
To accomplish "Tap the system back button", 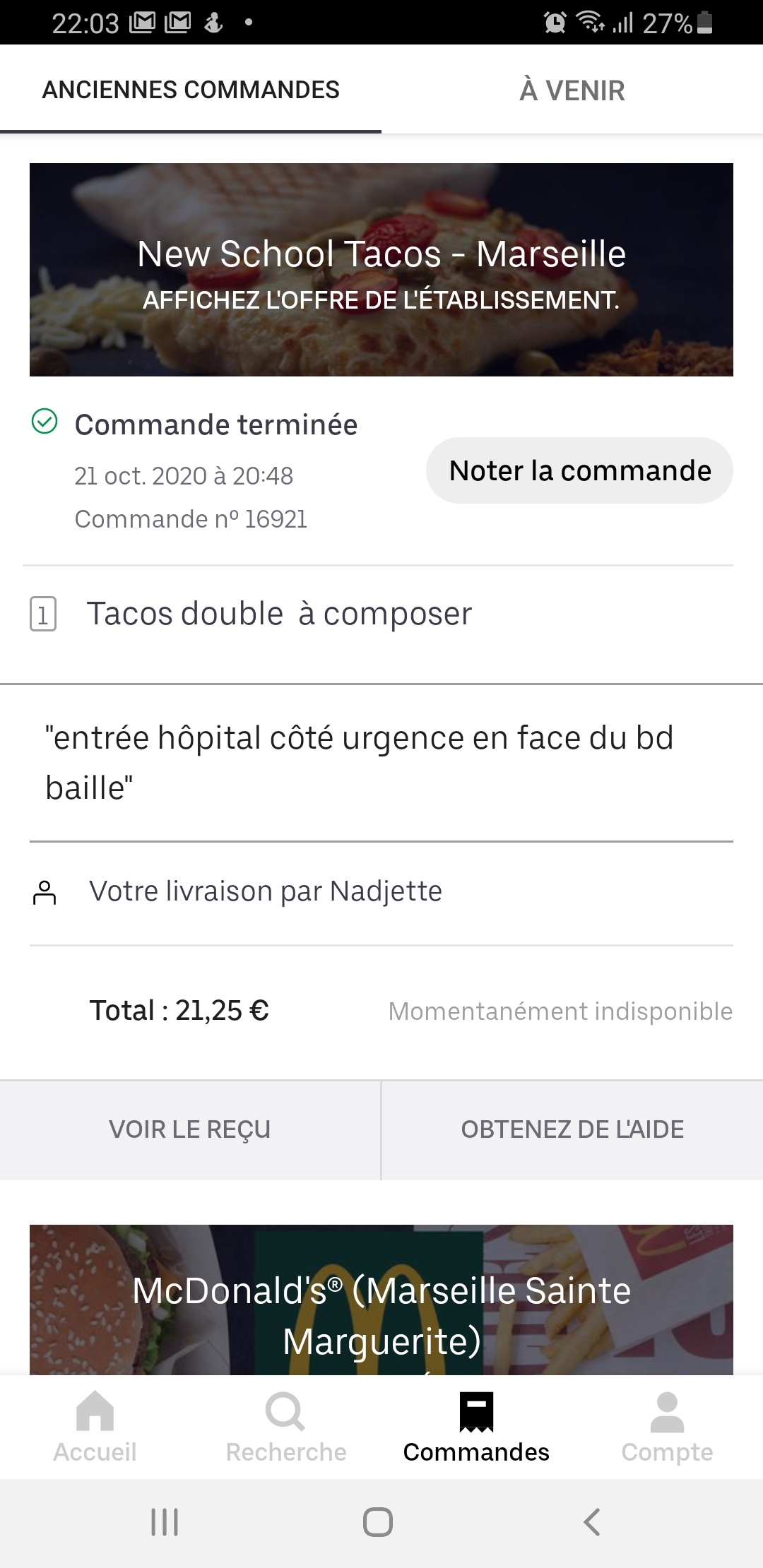I will [x=592, y=1521].
